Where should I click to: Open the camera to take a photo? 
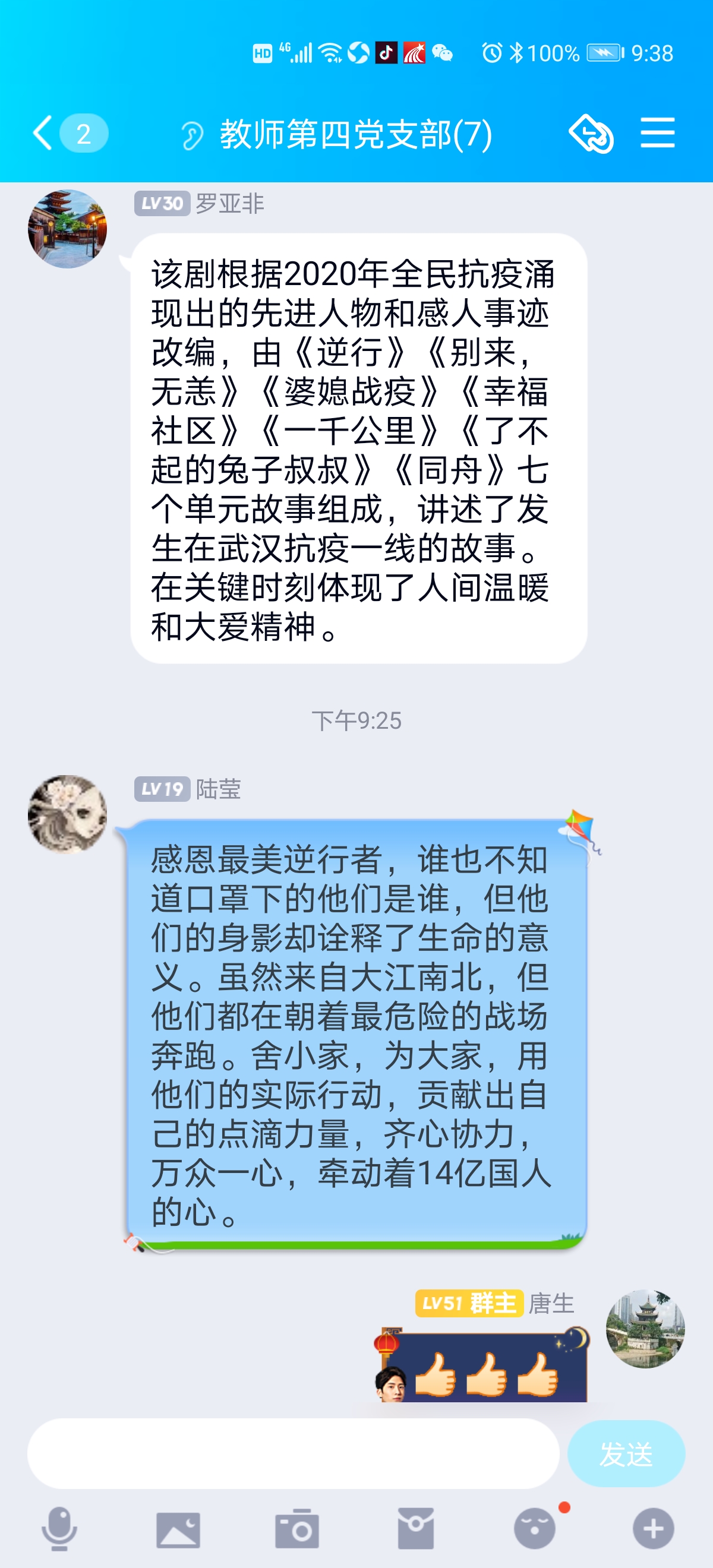296,1528
